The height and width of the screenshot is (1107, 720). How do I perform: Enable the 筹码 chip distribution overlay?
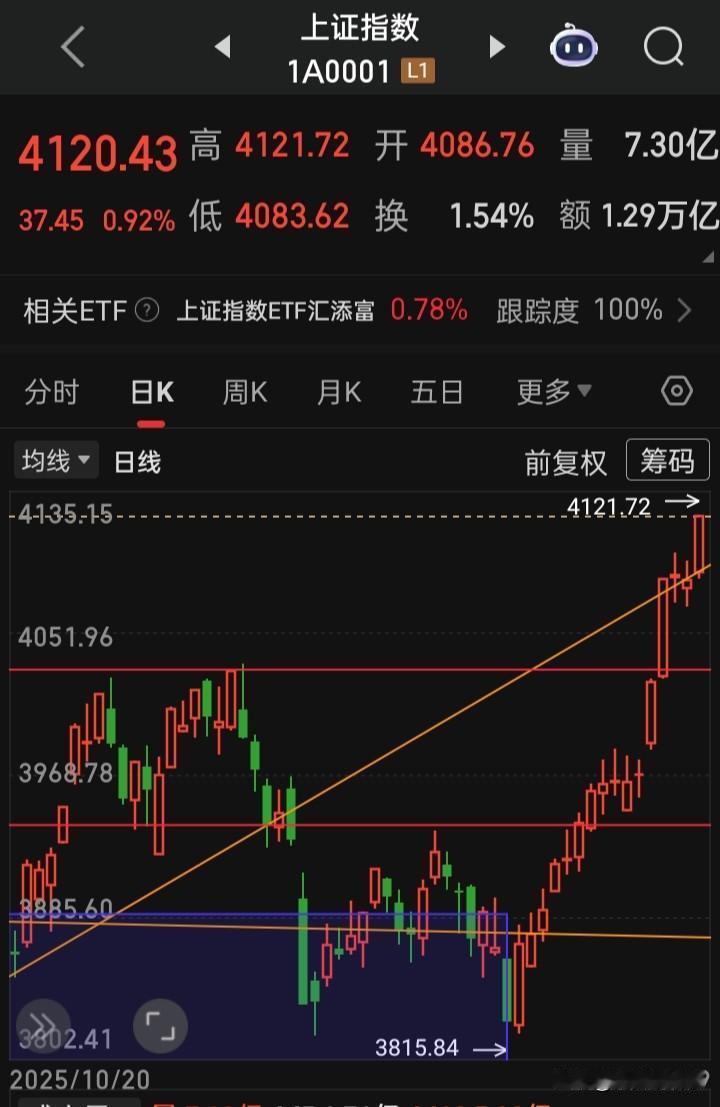pyautogui.click(x=667, y=460)
